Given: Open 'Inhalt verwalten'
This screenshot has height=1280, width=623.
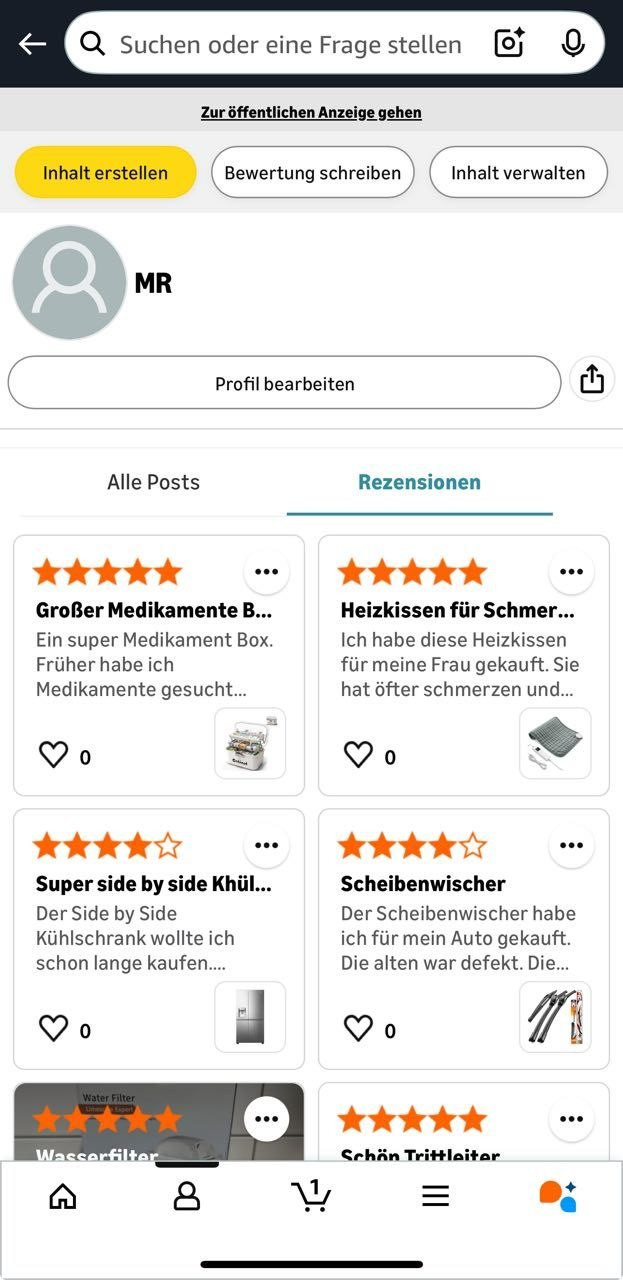Looking at the screenshot, I should pyautogui.click(x=518, y=172).
